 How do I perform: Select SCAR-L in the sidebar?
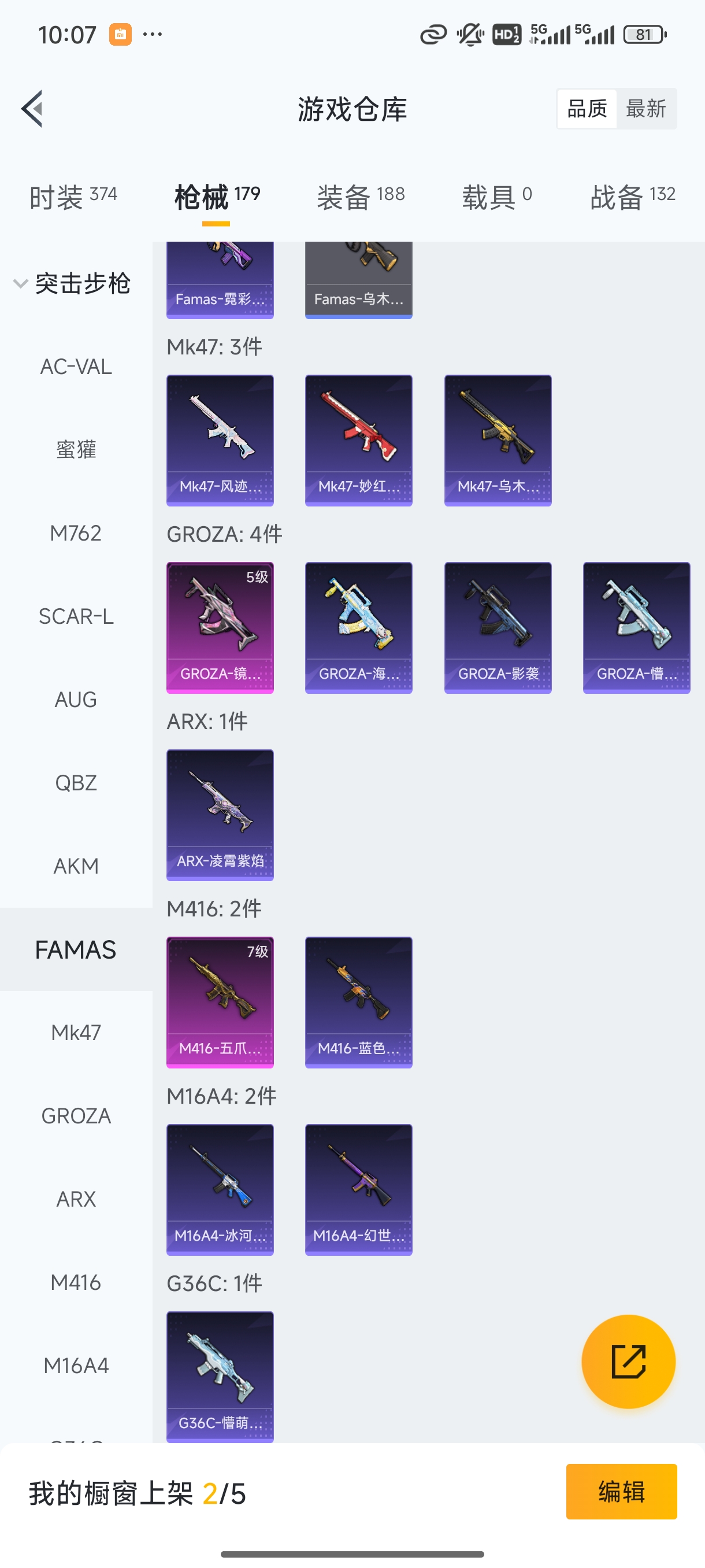[x=76, y=616]
